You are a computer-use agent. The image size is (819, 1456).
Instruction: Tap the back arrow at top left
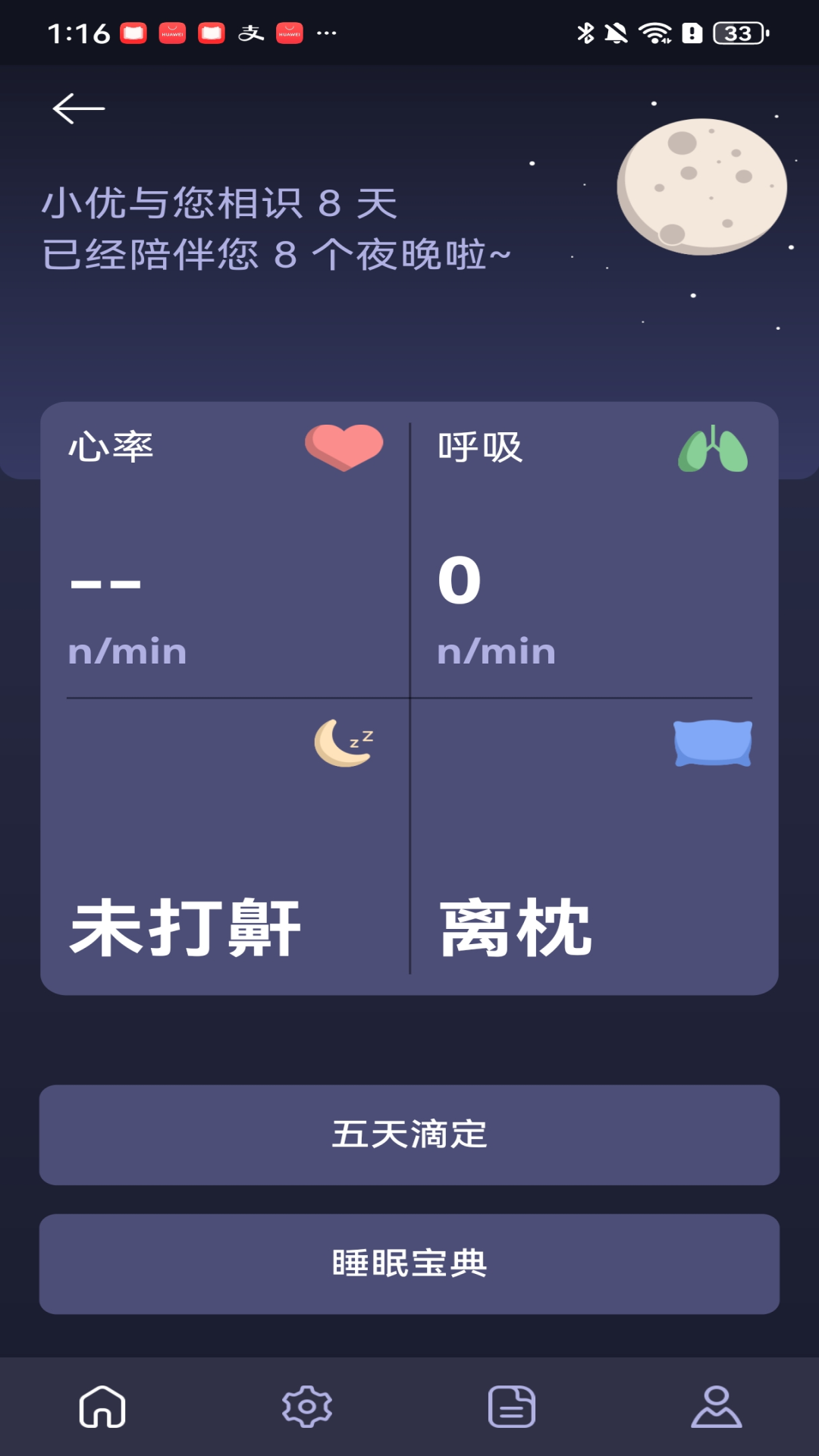coord(77,108)
